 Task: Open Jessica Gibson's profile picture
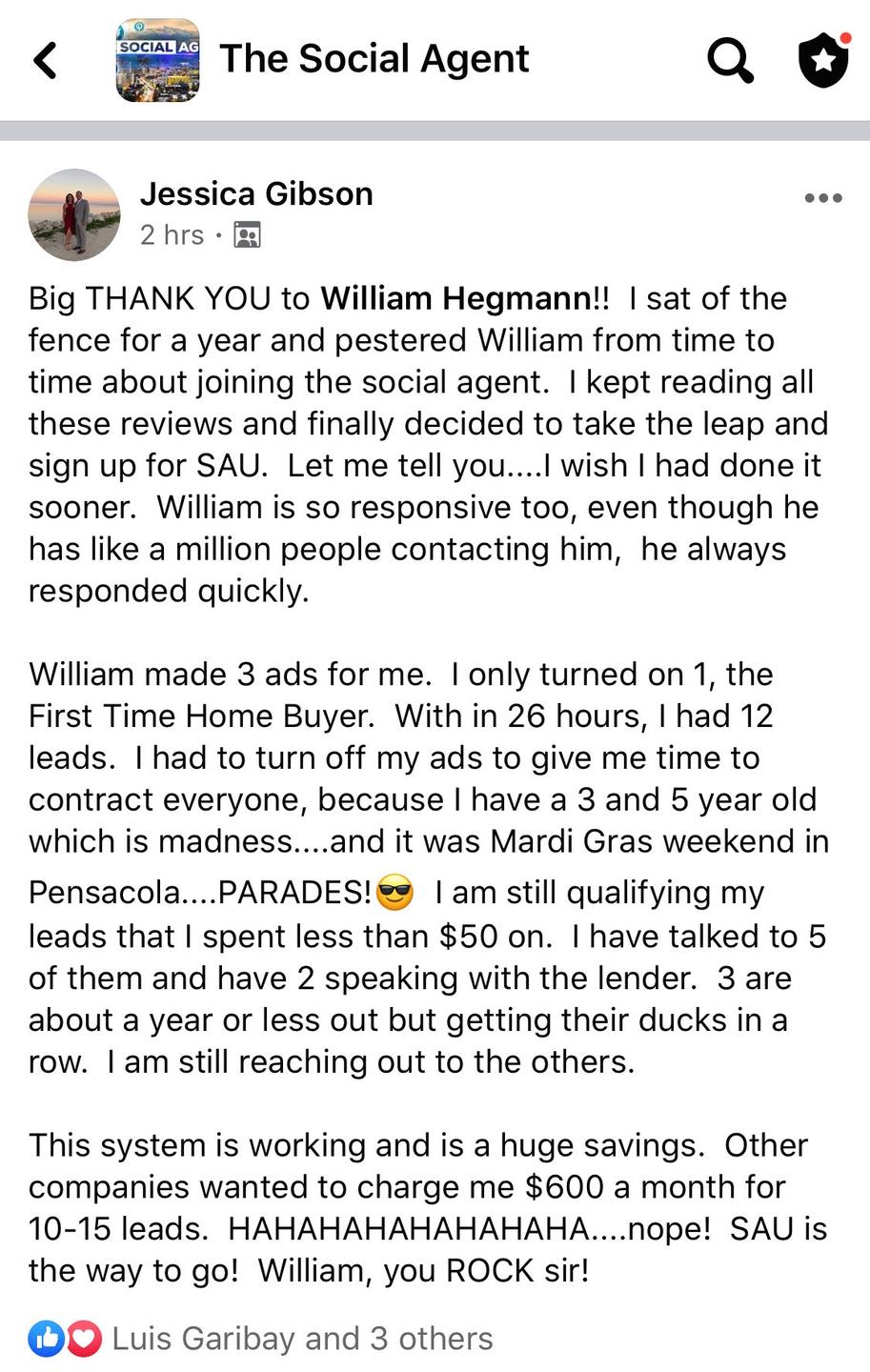74,215
